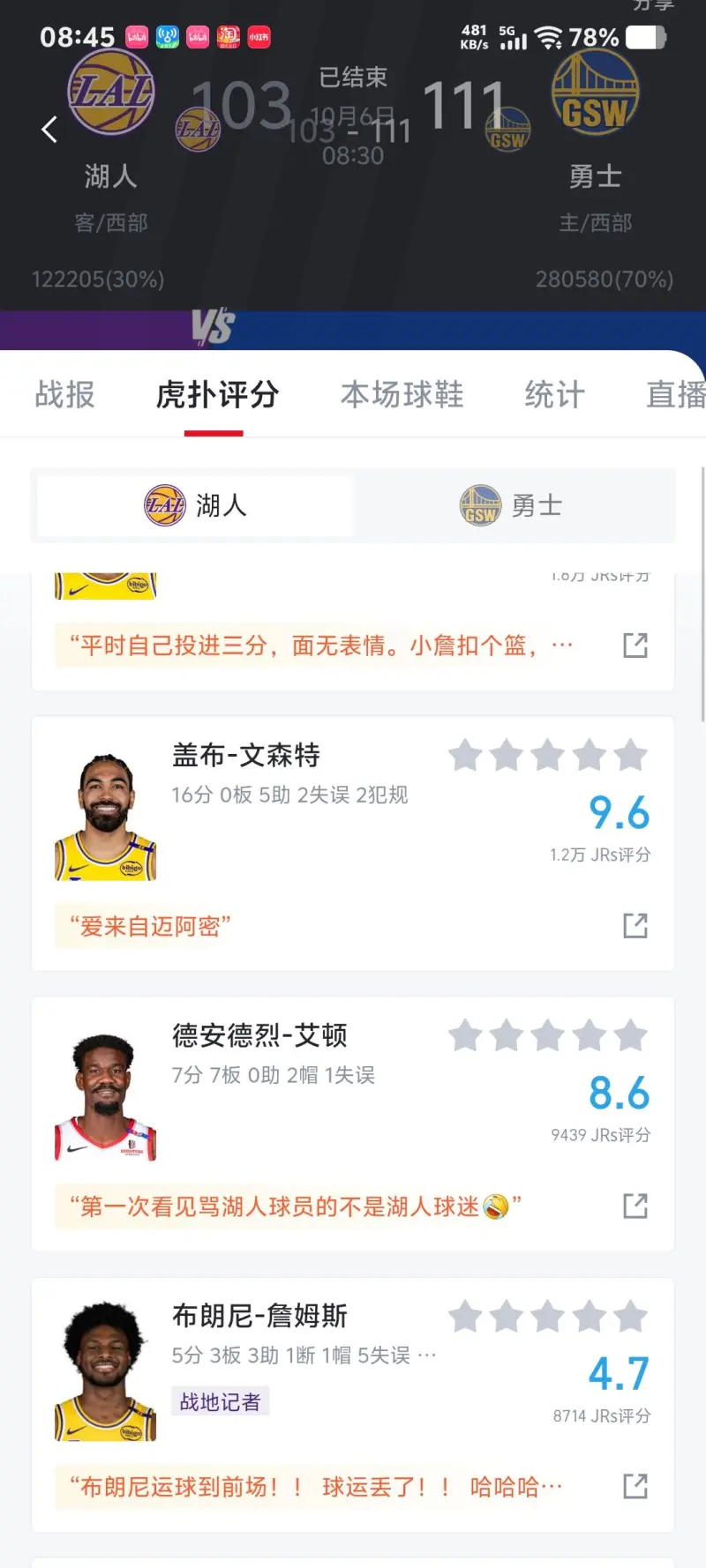Screen dimensions: 706x1568
Task: Share the “布朗尼运球到前场” comment
Action: tap(635, 1486)
